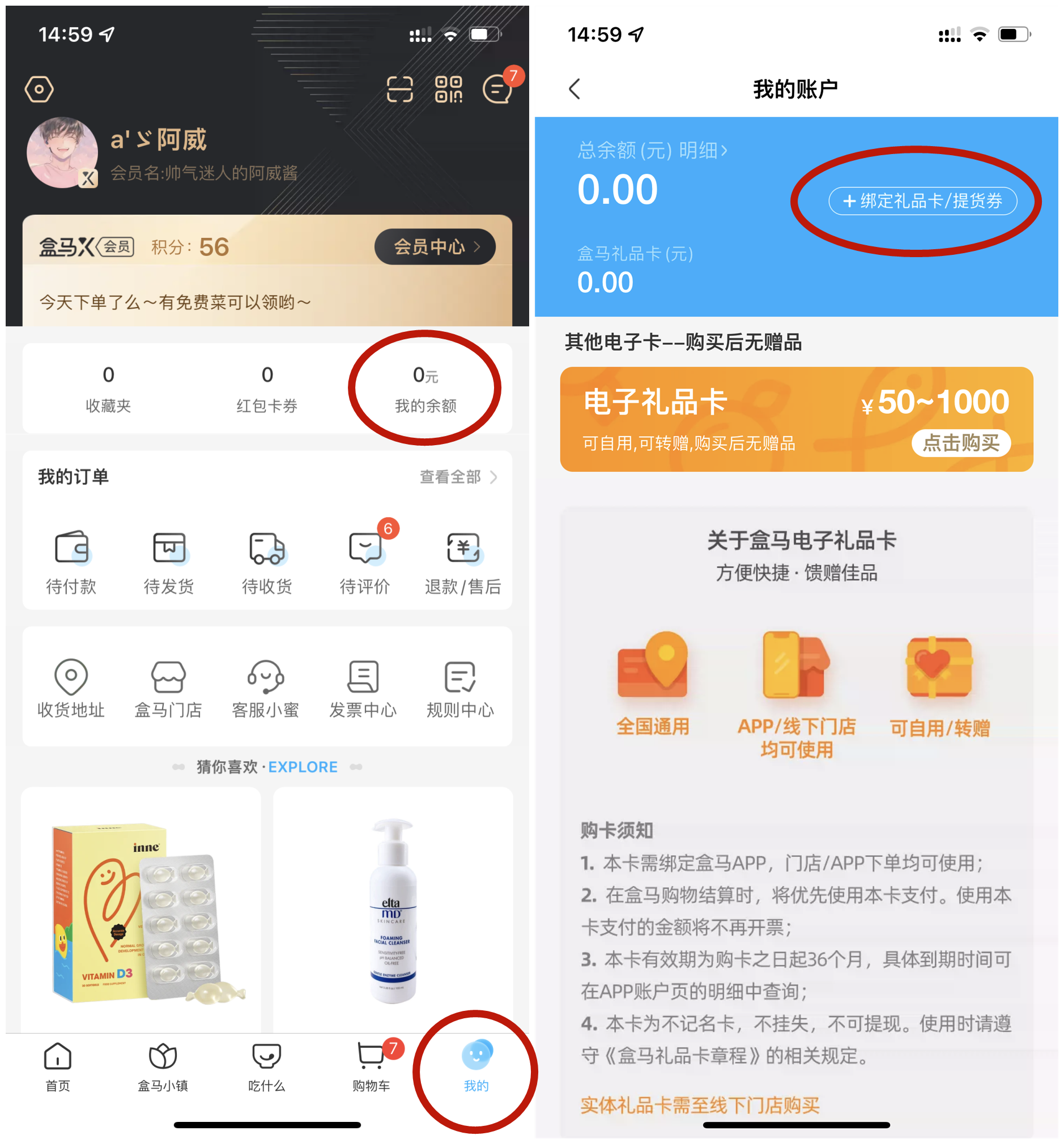The width and height of the screenshot is (1064, 1144).
Task: Open balance 明细 details
Action: click(x=703, y=151)
